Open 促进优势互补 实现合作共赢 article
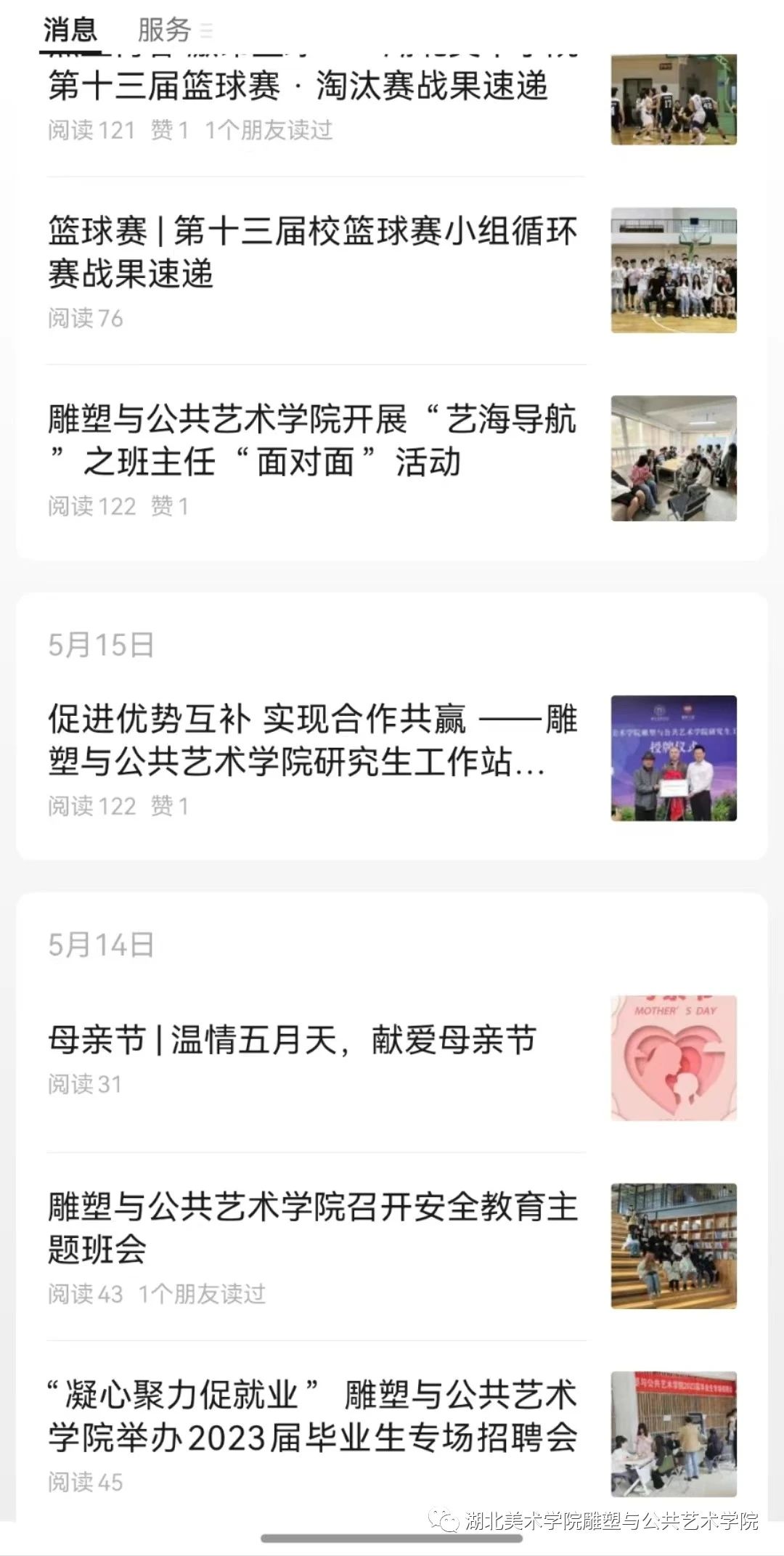The height and width of the screenshot is (1556, 784). coord(312,741)
